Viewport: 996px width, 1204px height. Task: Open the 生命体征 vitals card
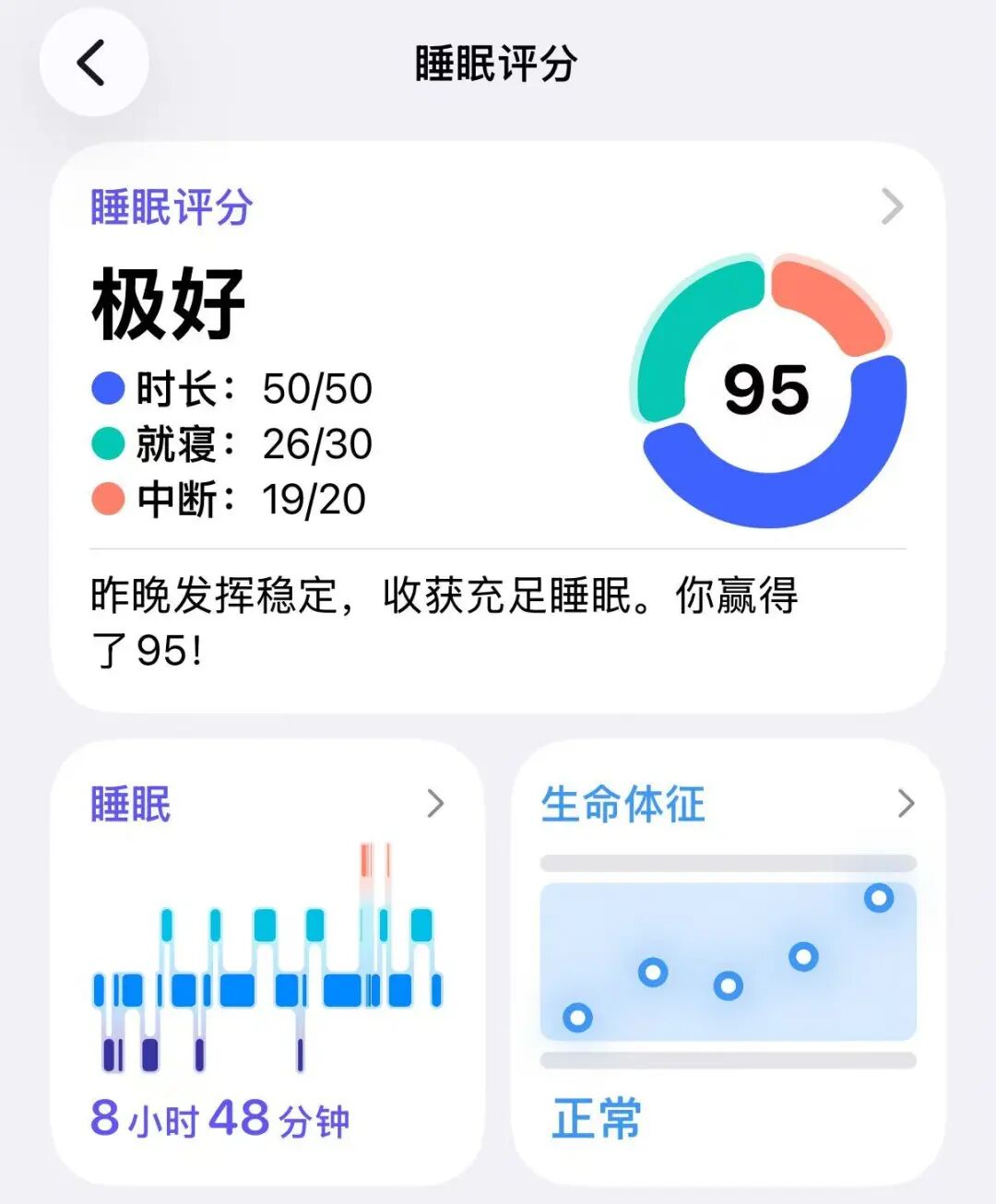(x=728, y=959)
